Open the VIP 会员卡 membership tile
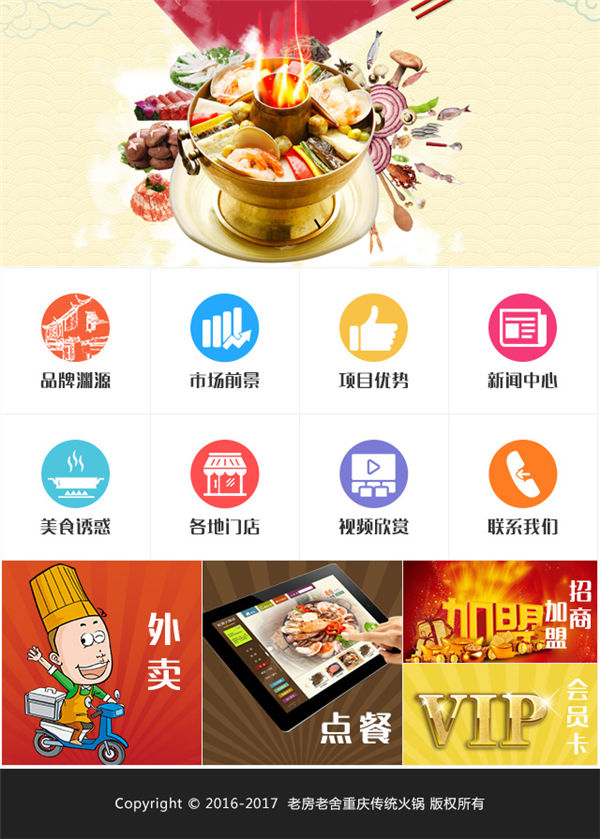The height and width of the screenshot is (839, 600). point(500,714)
